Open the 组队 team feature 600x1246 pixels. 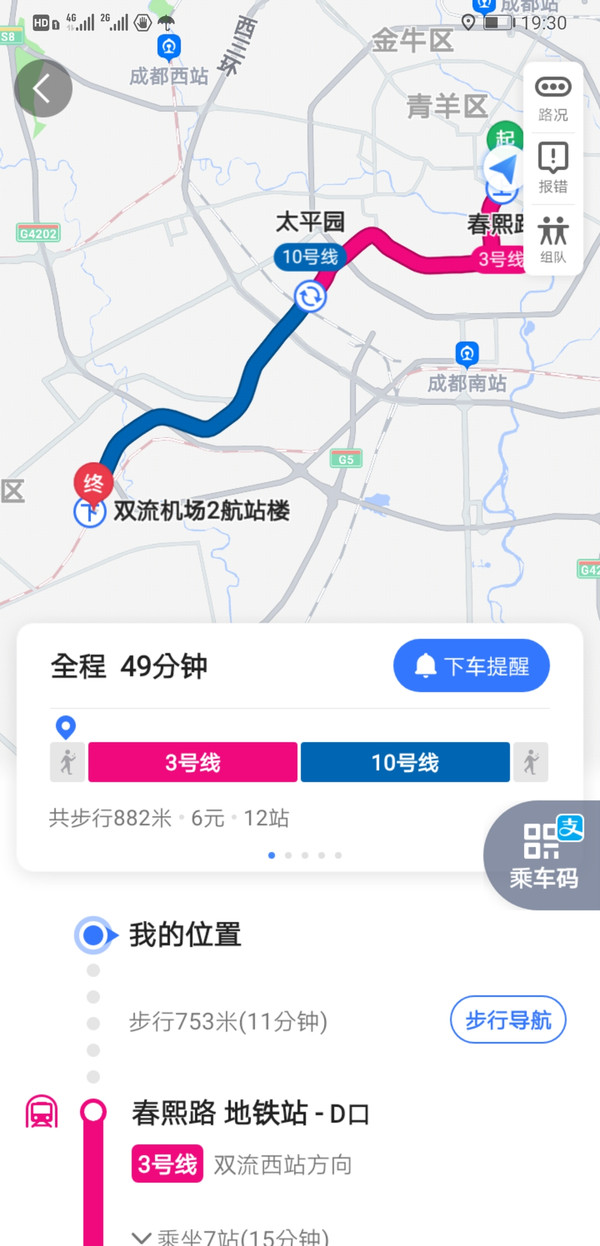(x=552, y=240)
